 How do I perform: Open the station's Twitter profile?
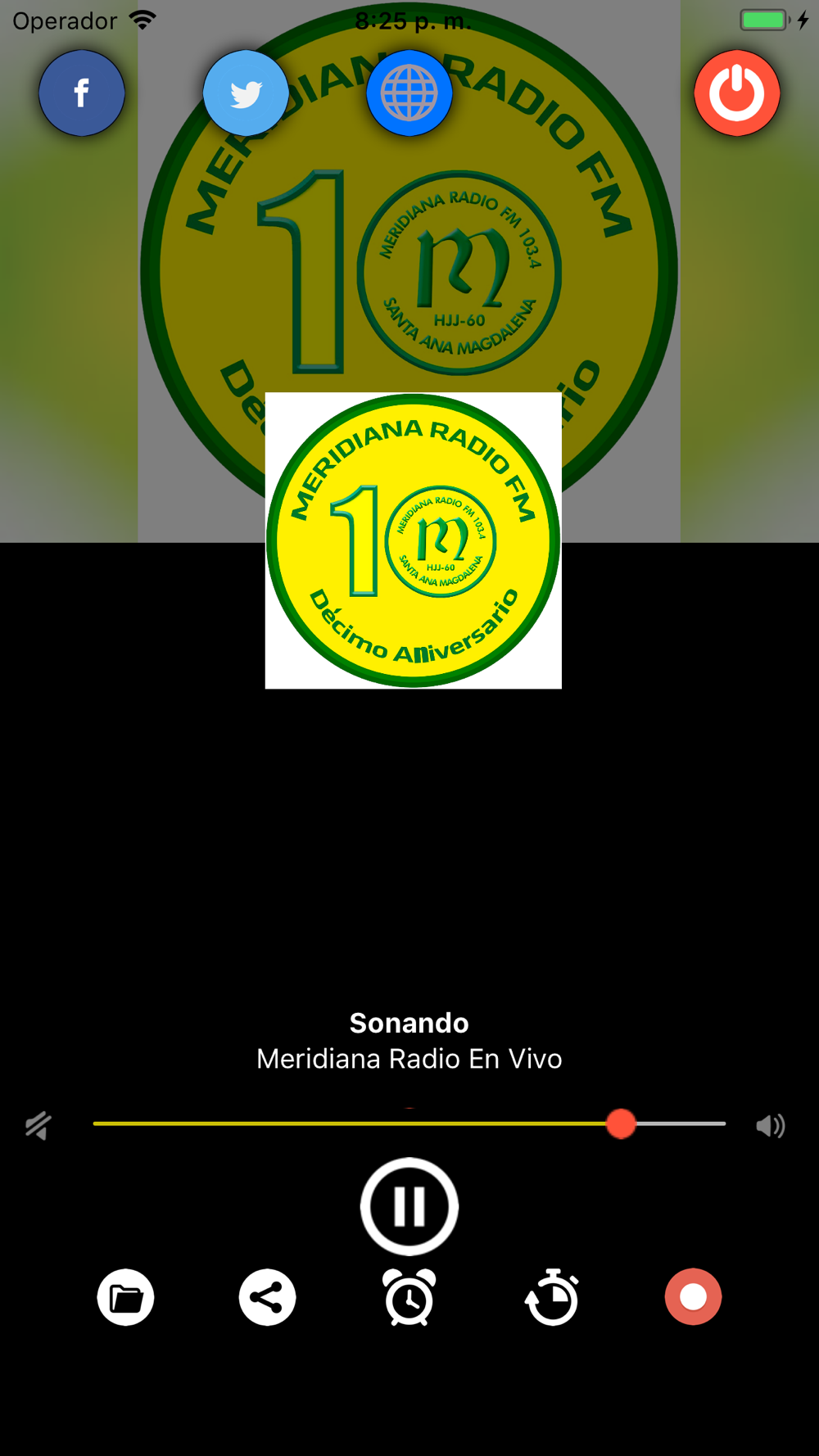246,93
